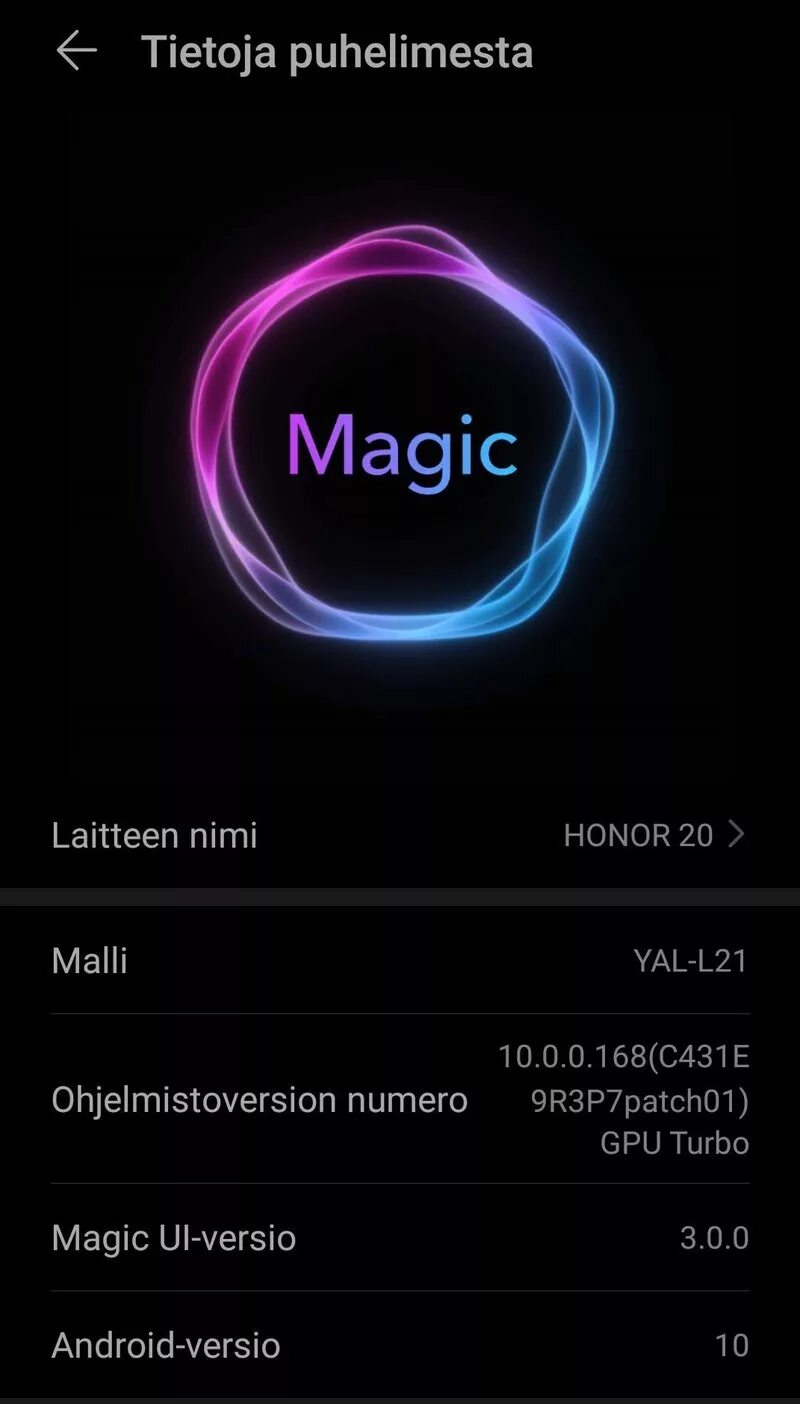This screenshot has width=800, height=1404.
Task: Click the HONOR 20 device name
Action: click(x=638, y=835)
